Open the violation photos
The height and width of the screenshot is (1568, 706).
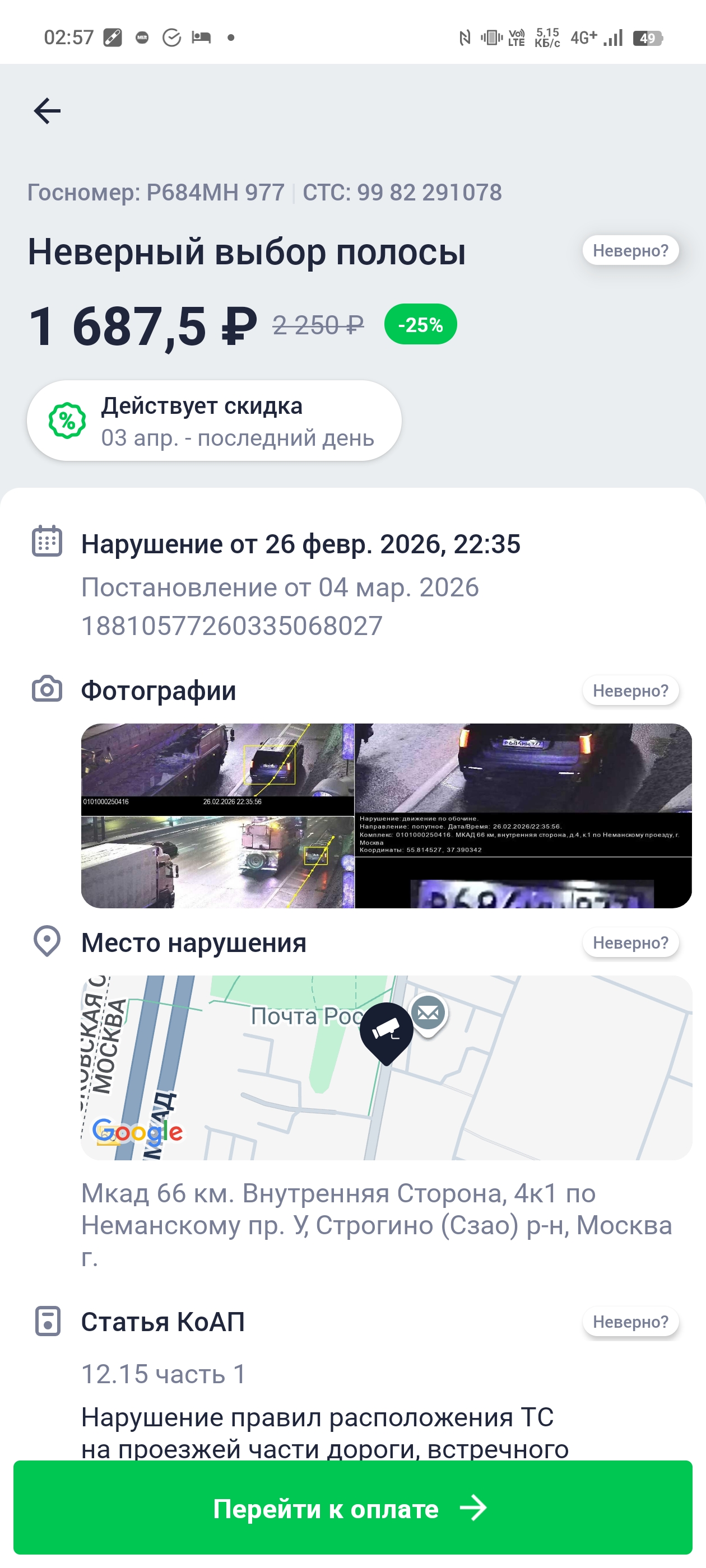[x=386, y=816]
